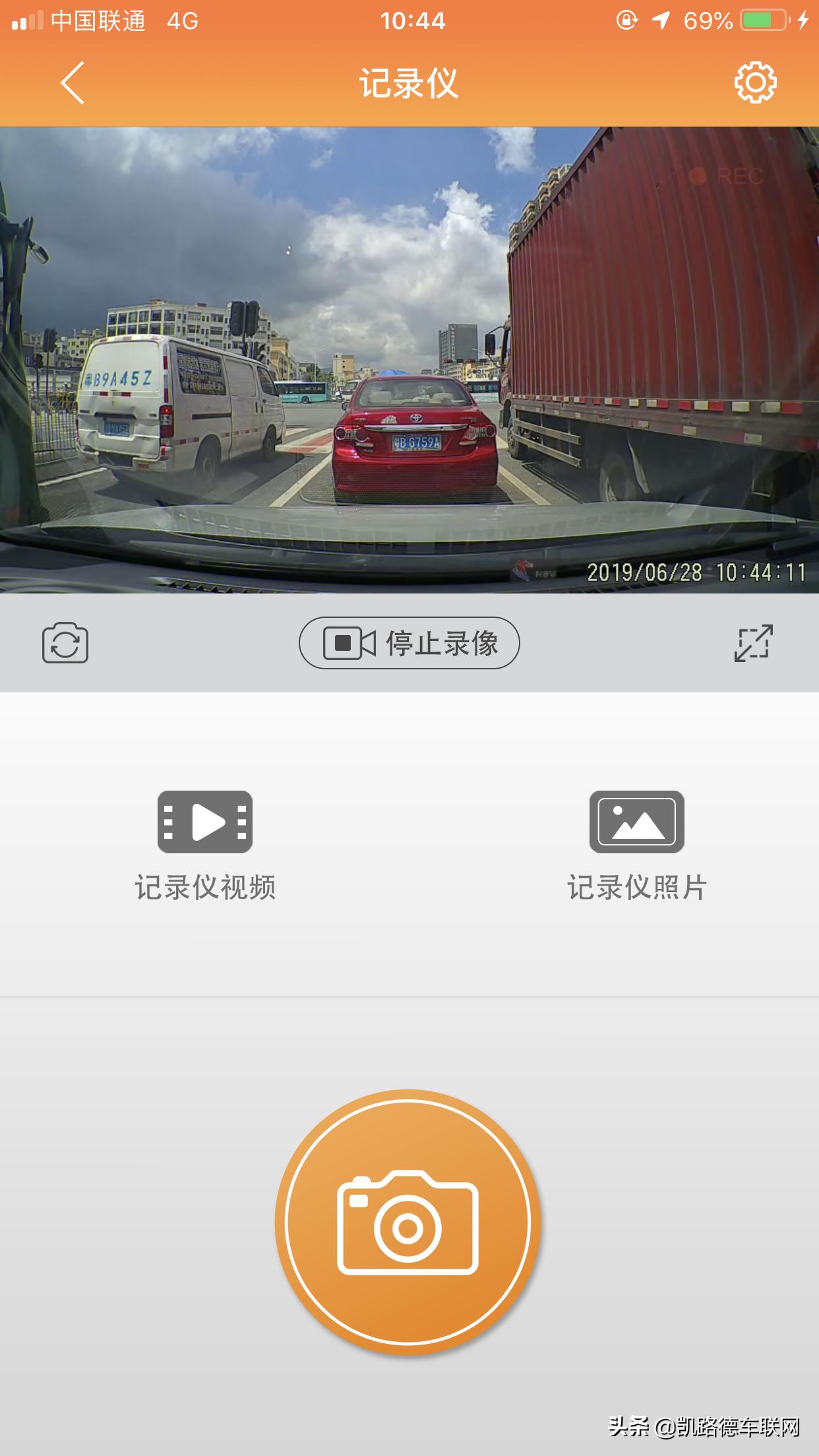Screen dimensions: 819x1456
Task: Tap the 4G network indicator
Action: (181, 21)
